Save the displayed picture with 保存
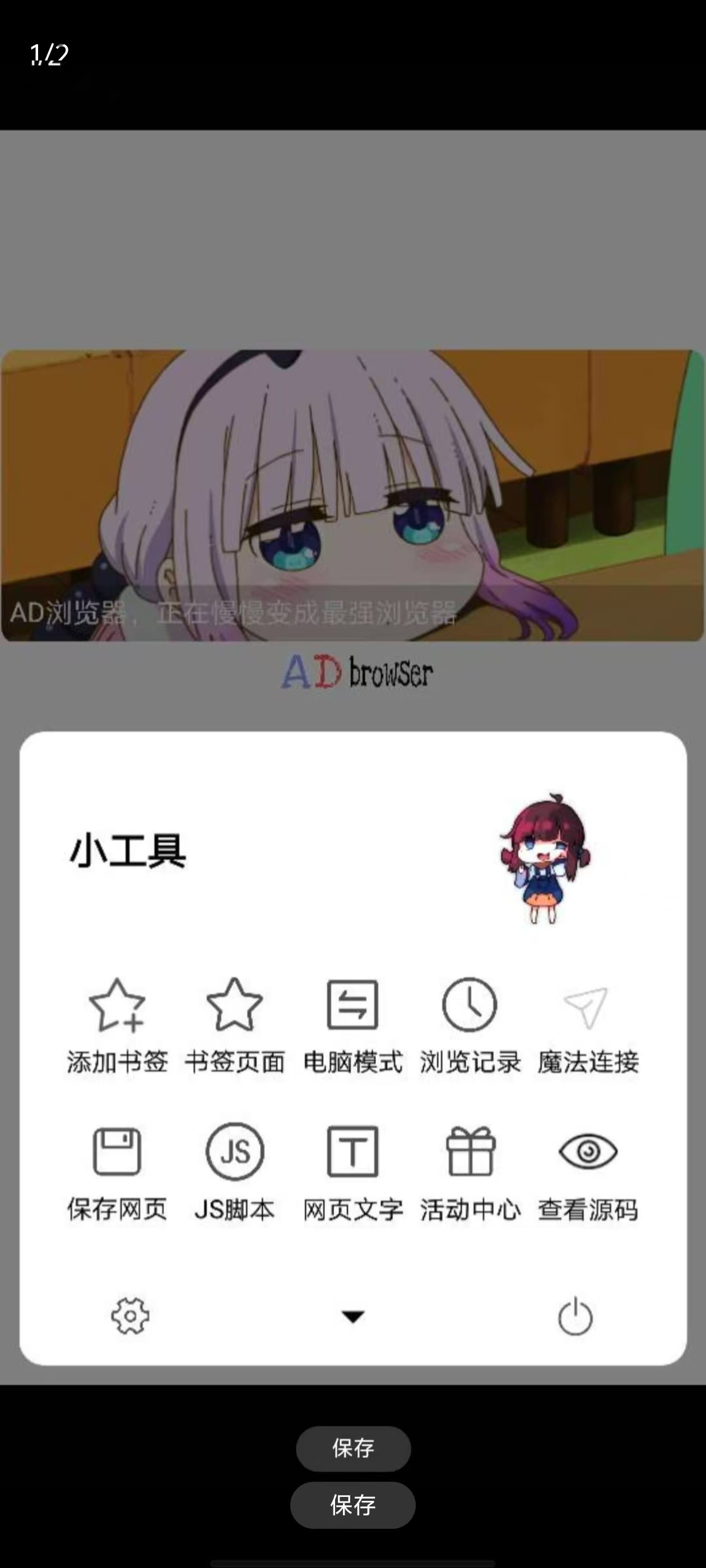 pos(352,1504)
